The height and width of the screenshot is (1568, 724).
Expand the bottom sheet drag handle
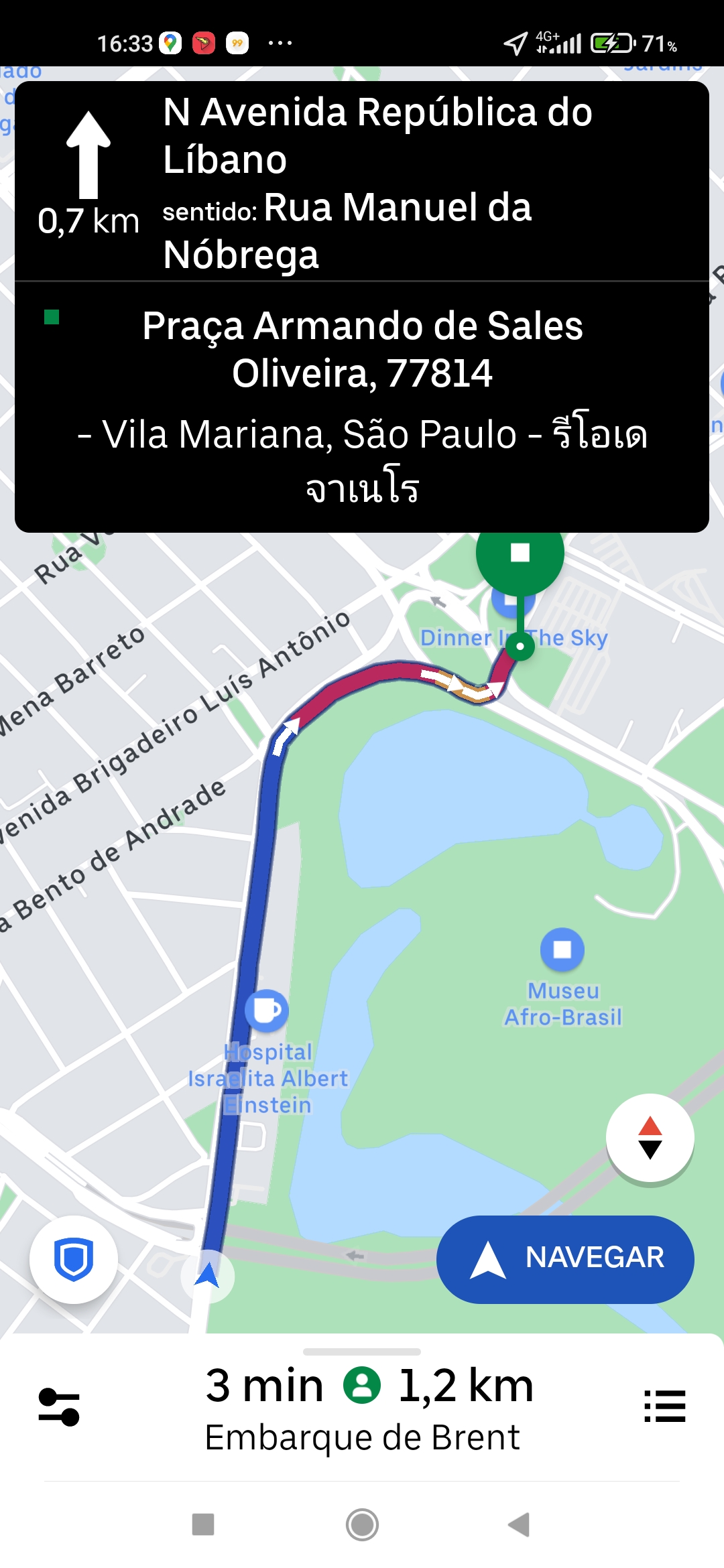coord(362,1352)
